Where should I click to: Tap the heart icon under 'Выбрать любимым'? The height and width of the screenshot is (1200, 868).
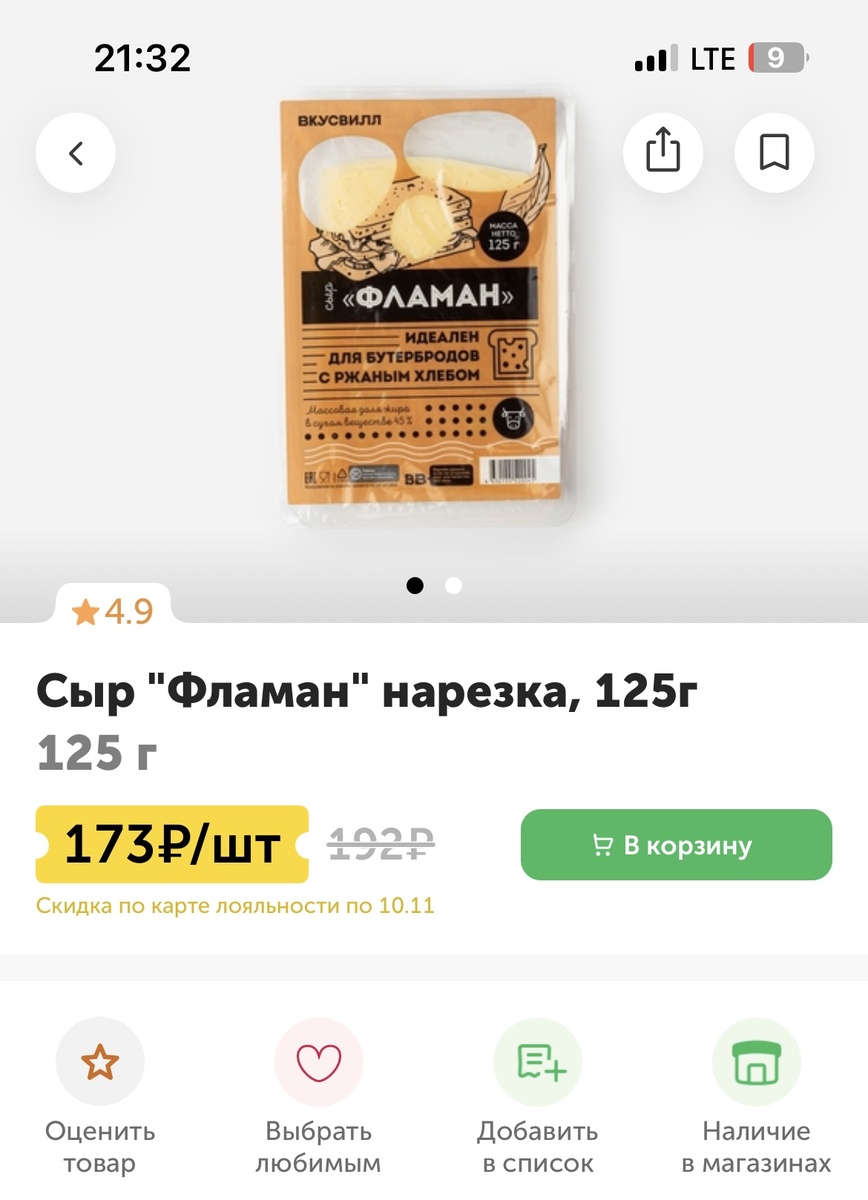320,1061
